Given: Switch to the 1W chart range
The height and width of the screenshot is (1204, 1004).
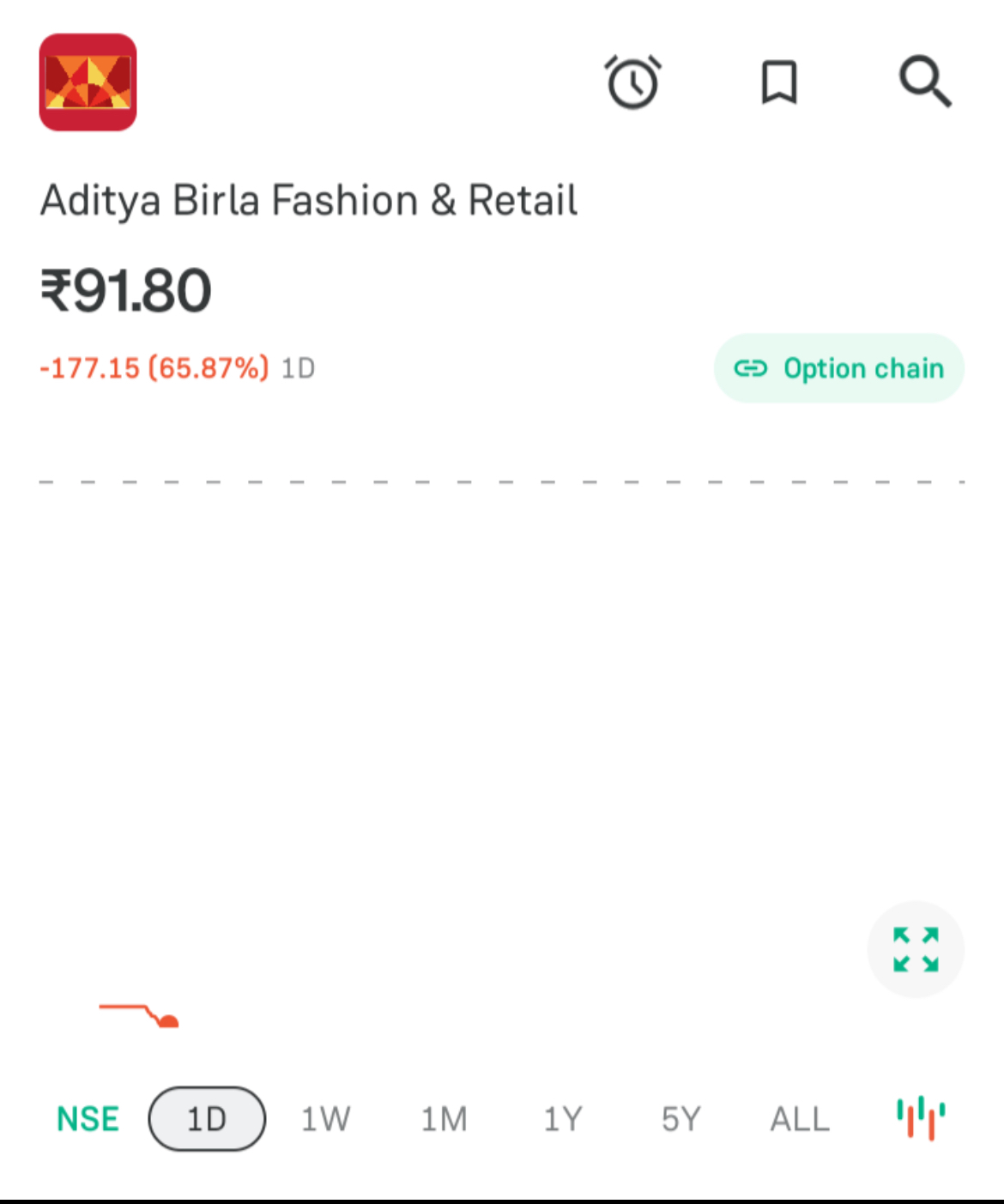Looking at the screenshot, I should (x=325, y=1119).
